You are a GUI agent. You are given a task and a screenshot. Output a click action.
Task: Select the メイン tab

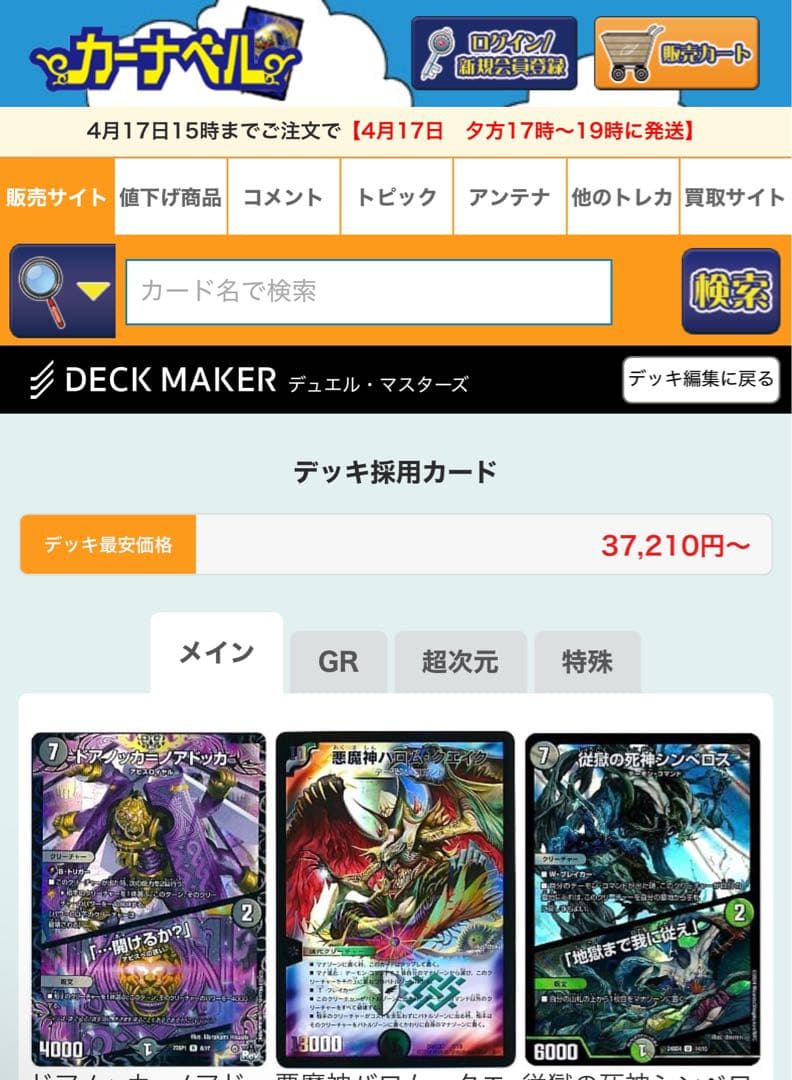217,656
